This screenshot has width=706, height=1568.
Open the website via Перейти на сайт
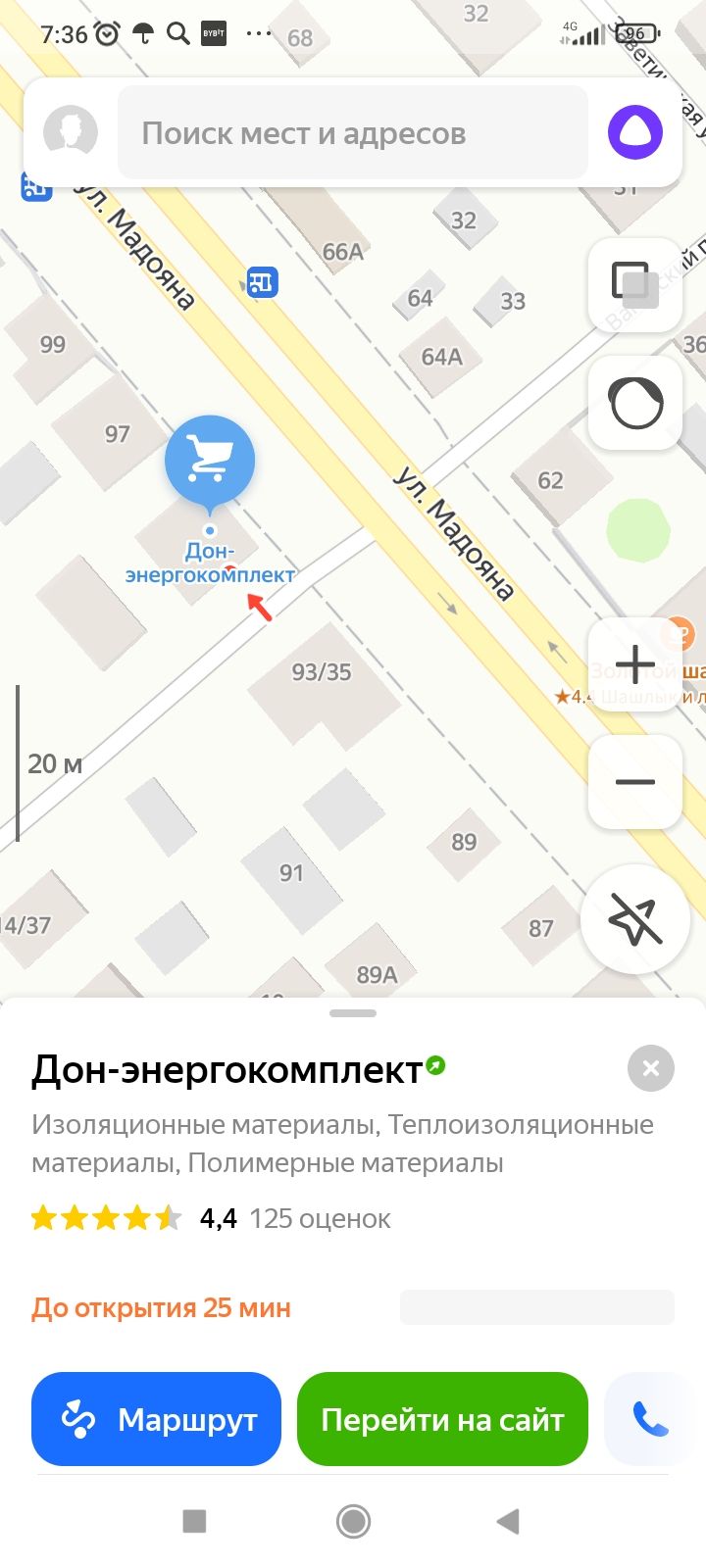tap(442, 1418)
